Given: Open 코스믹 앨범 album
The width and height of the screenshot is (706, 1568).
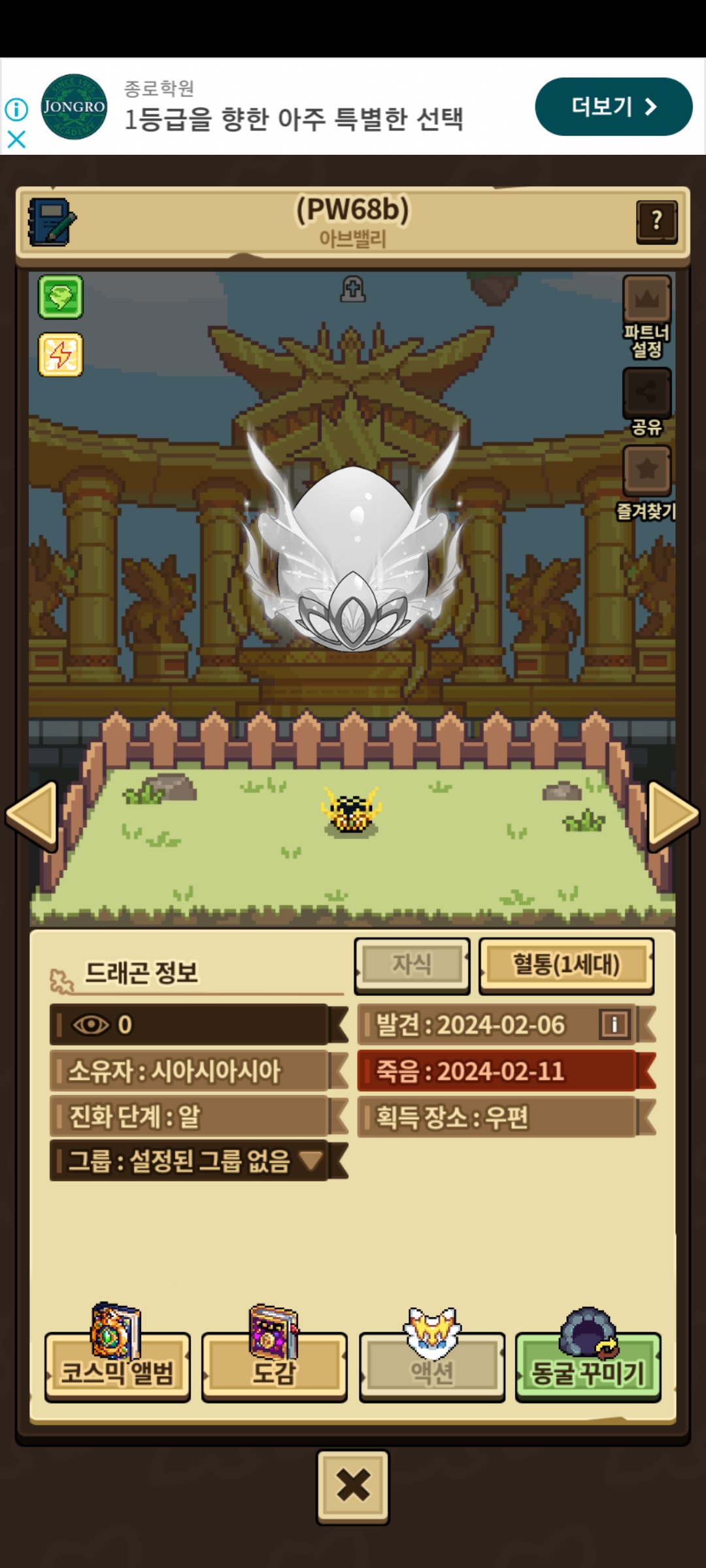Looking at the screenshot, I should click(x=118, y=1365).
